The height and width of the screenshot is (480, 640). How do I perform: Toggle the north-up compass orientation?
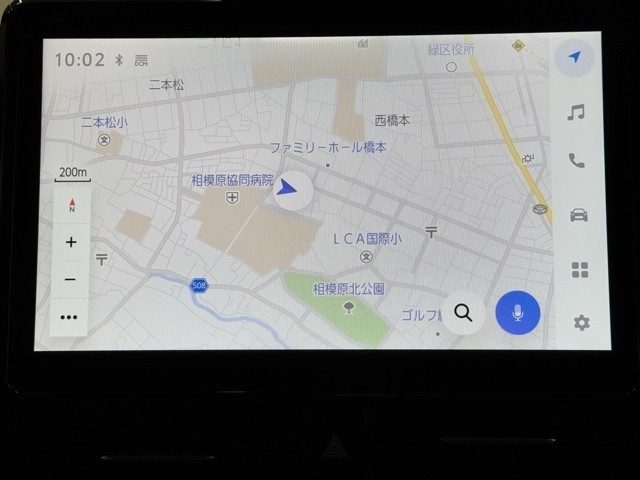click(x=72, y=207)
